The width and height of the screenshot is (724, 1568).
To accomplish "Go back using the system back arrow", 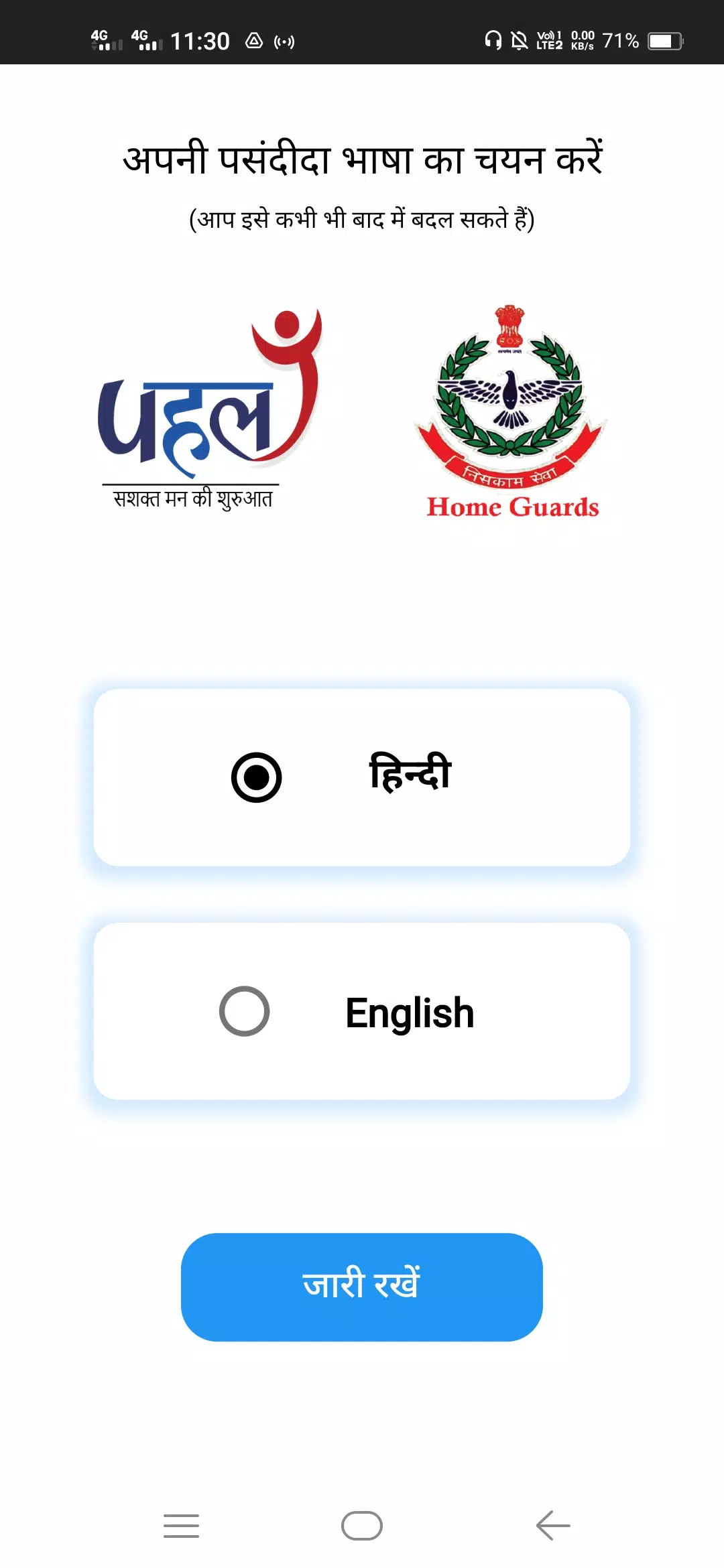I will [553, 1526].
